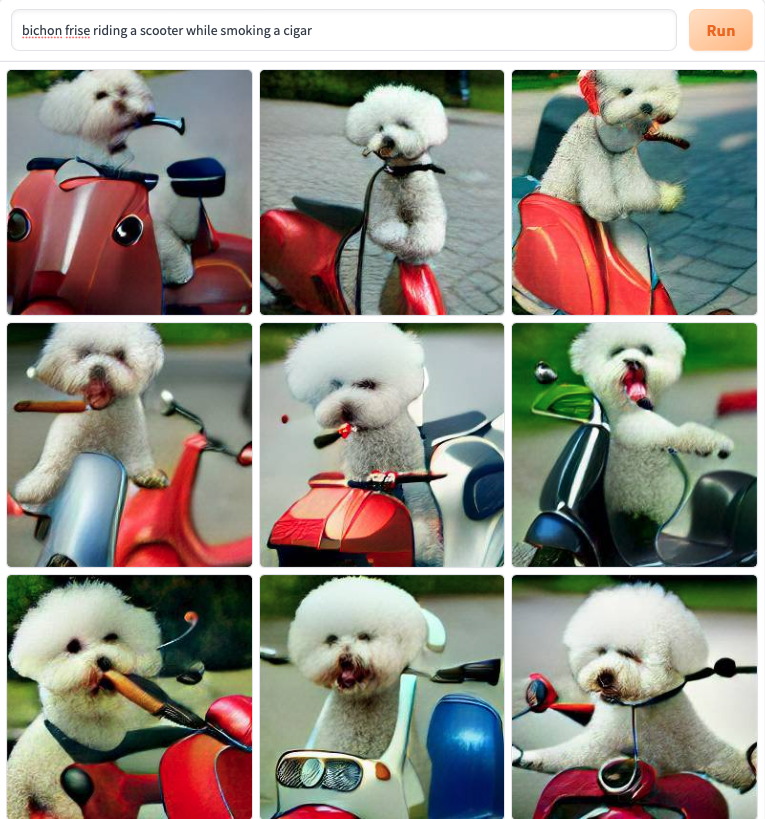
Task: Enlarge the image with the blue scooter seat
Action: pyautogui.click(x=382, y=696)
